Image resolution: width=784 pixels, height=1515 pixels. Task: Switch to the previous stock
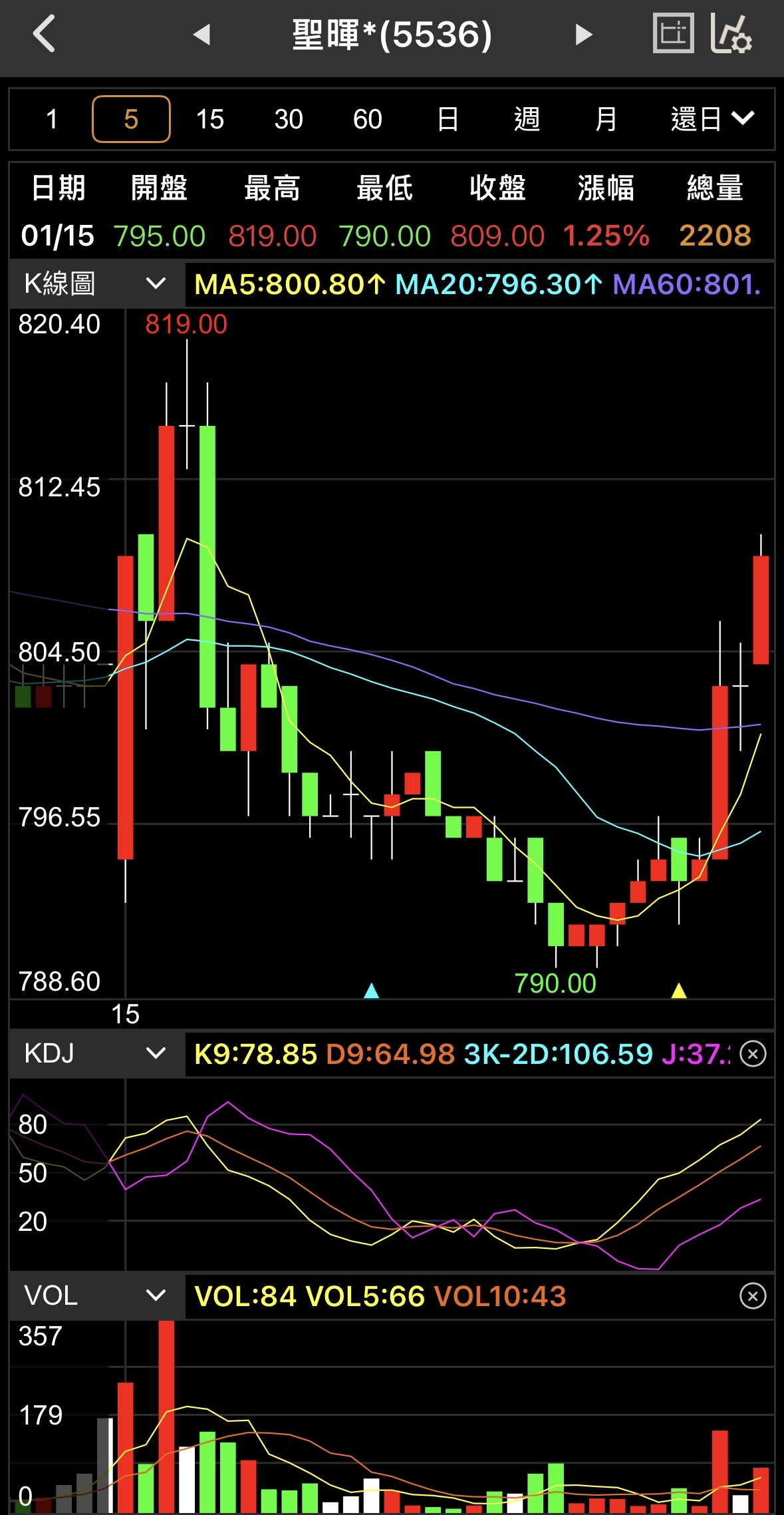[201, 35]
